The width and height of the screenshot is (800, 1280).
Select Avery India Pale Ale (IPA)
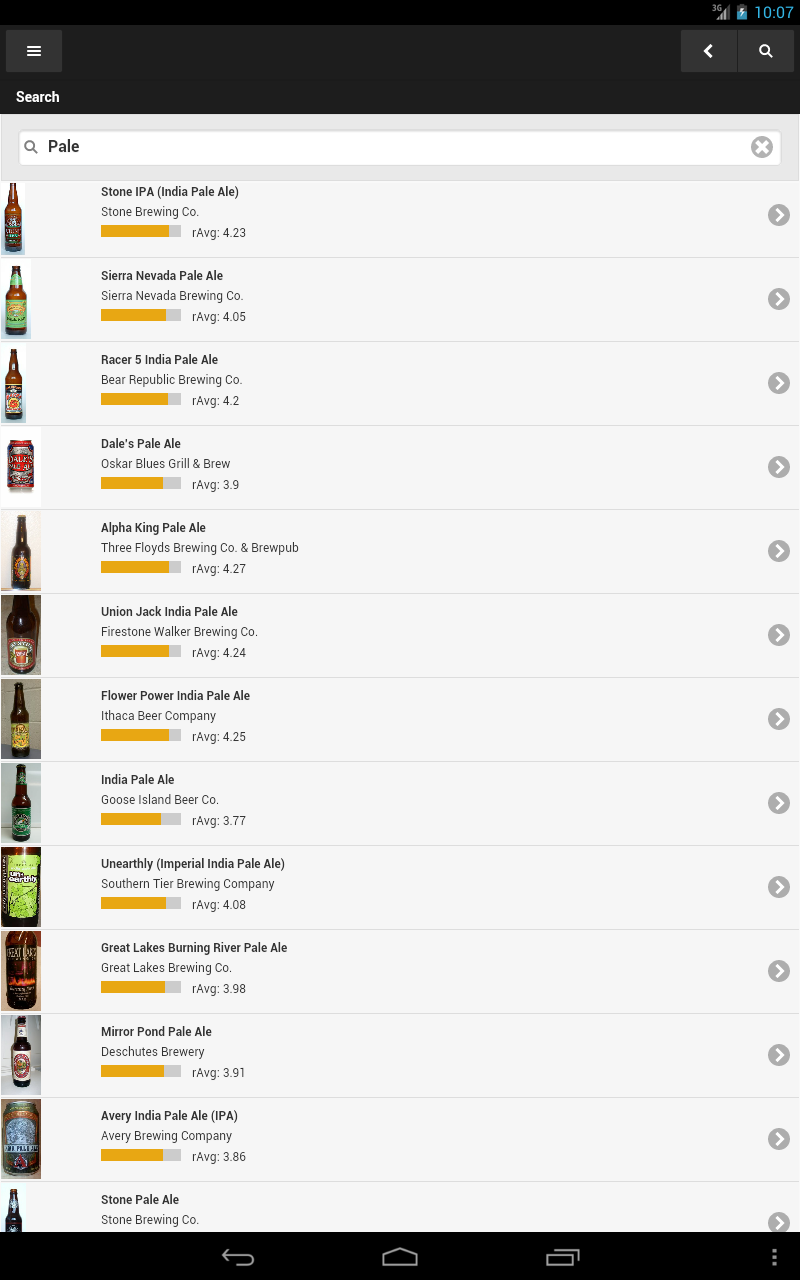tap(400, 1139)
